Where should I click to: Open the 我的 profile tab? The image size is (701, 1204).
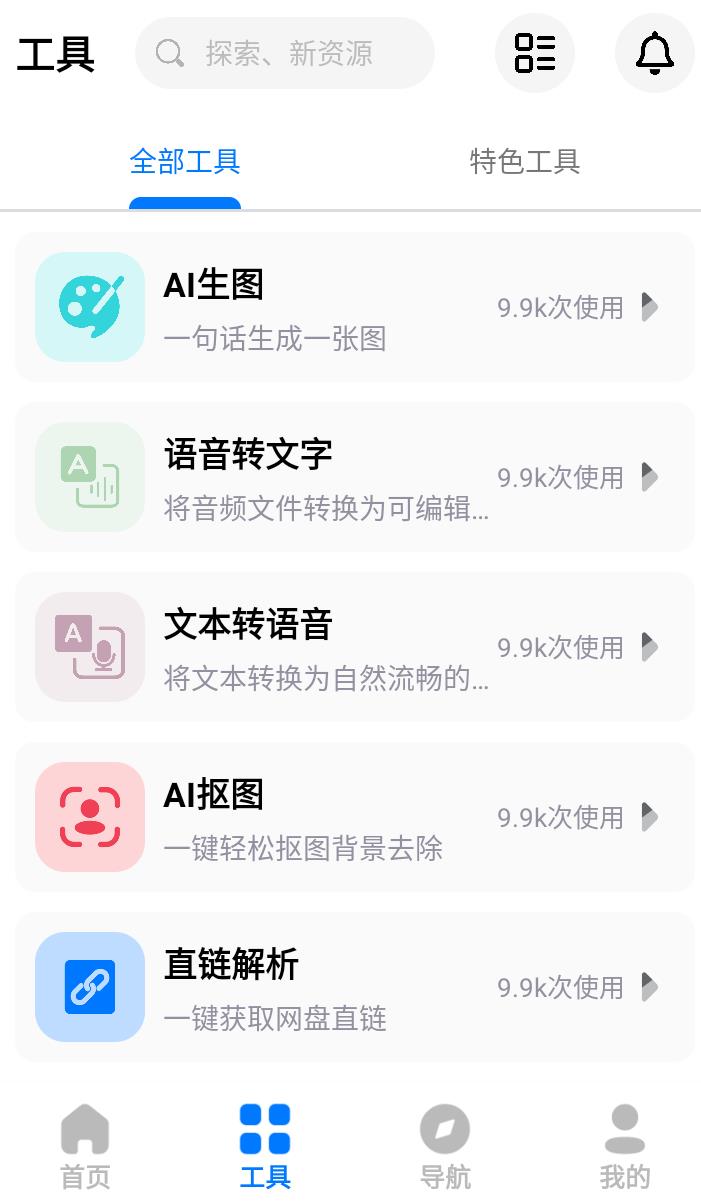click(625, 1146)
